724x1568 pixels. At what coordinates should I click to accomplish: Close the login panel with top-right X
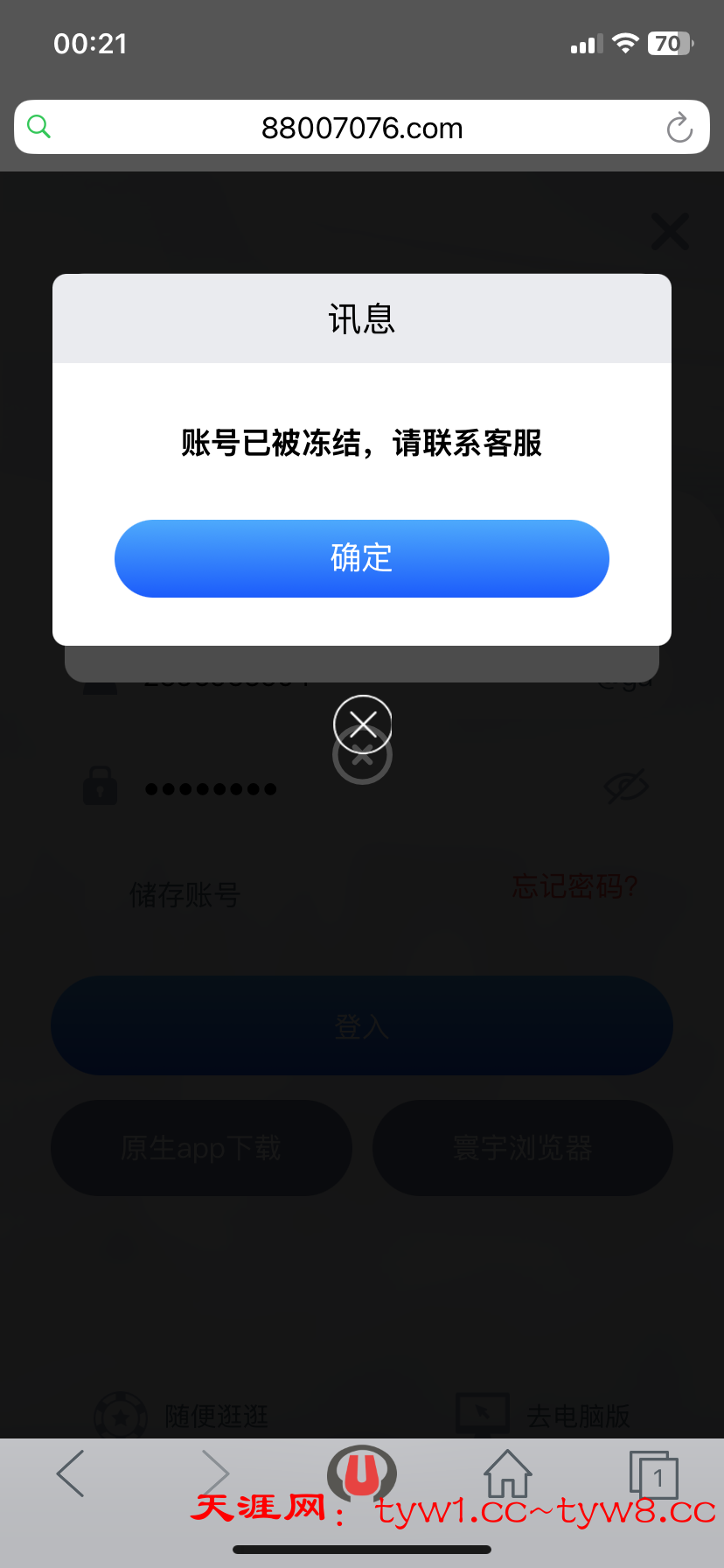[670, 231]
